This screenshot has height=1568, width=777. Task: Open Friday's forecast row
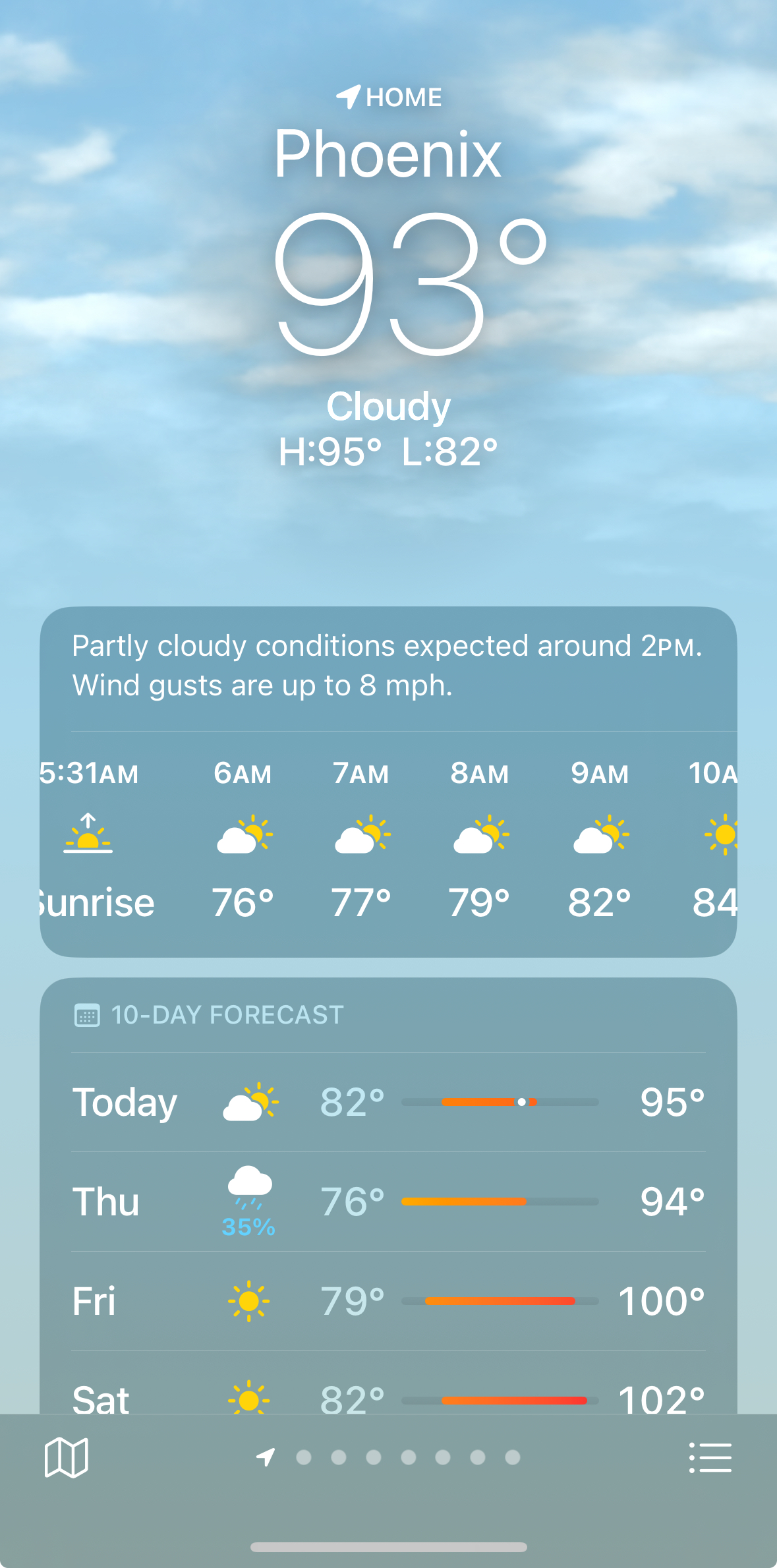388,1301
